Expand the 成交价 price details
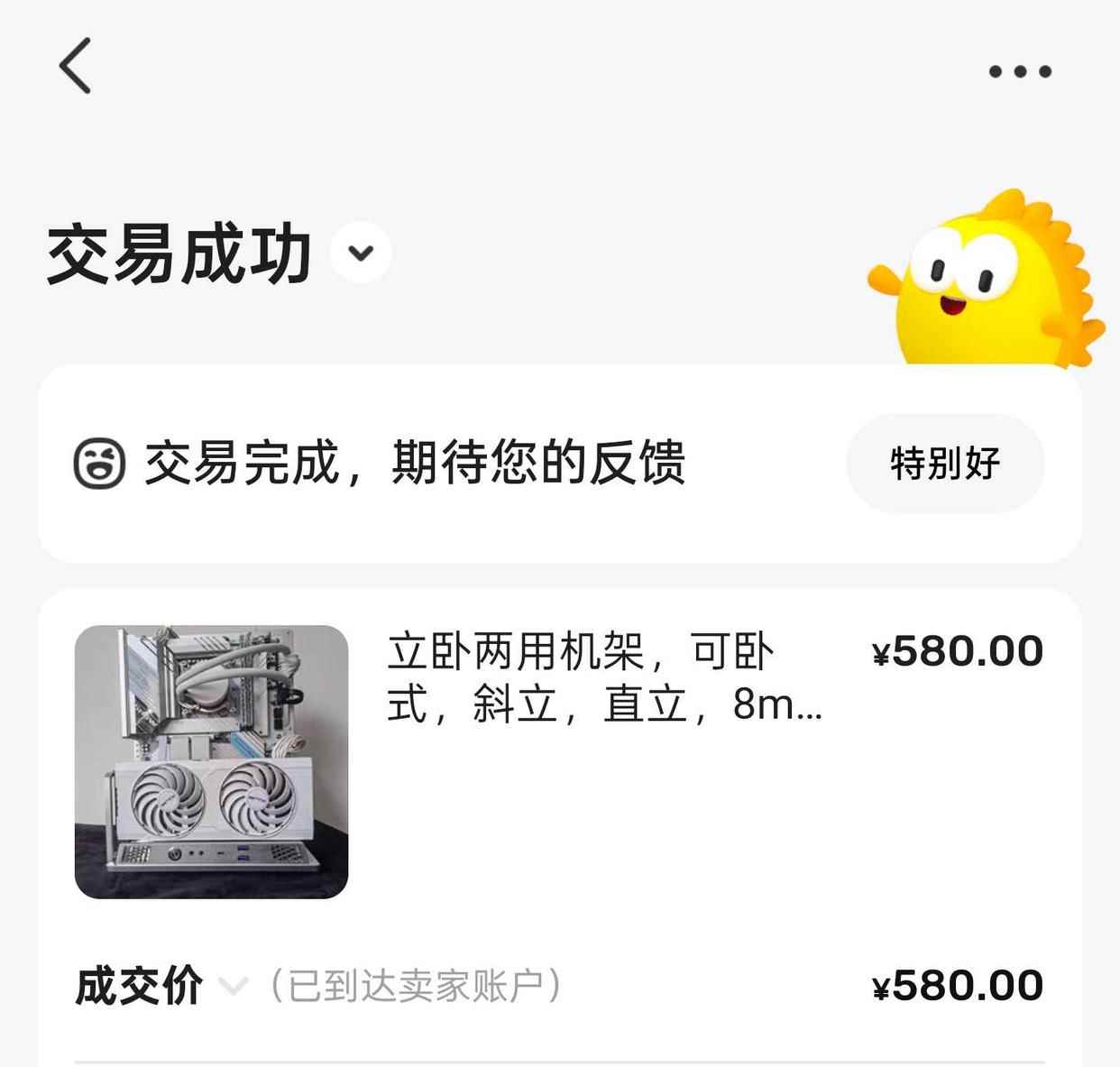Image resolution: width=1120 pixels, height=1067 pixels. point(233,986)
